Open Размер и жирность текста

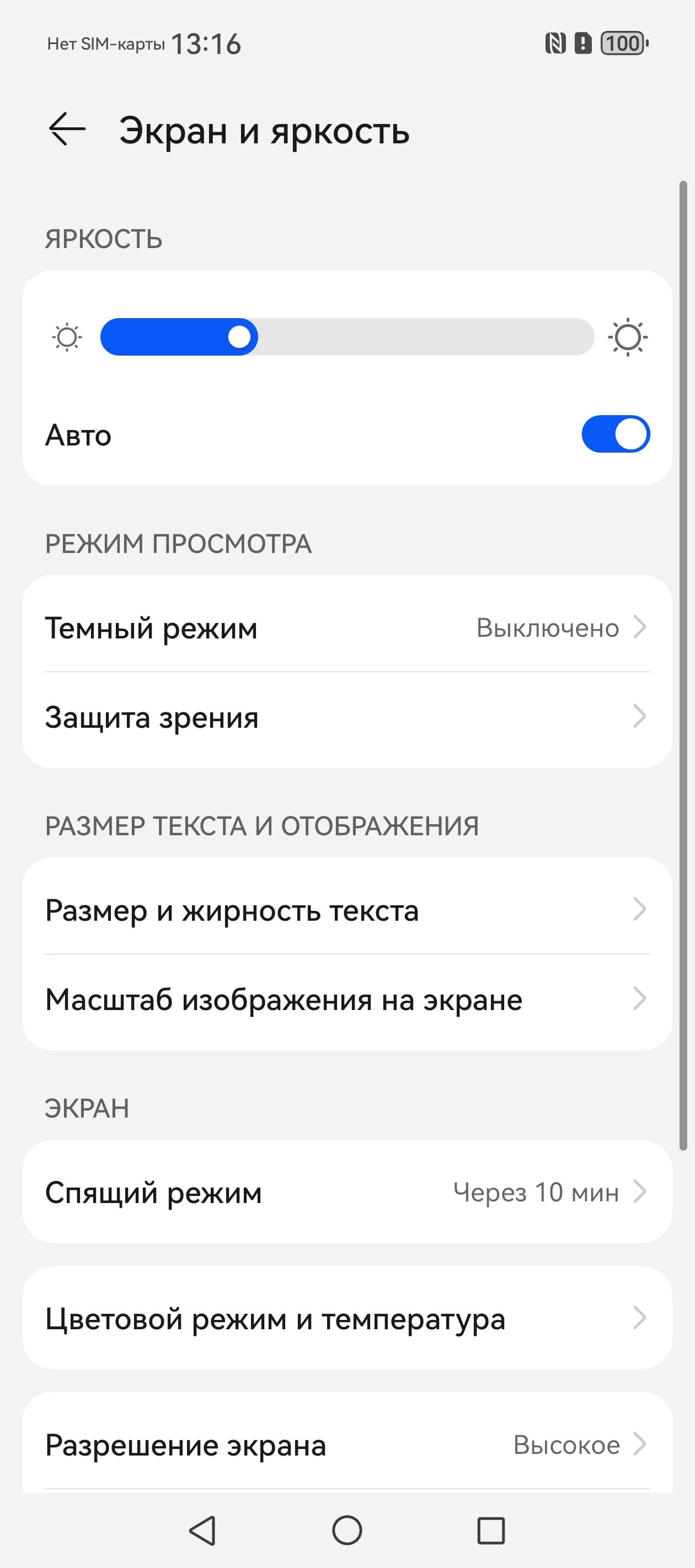tap(346, 910)
